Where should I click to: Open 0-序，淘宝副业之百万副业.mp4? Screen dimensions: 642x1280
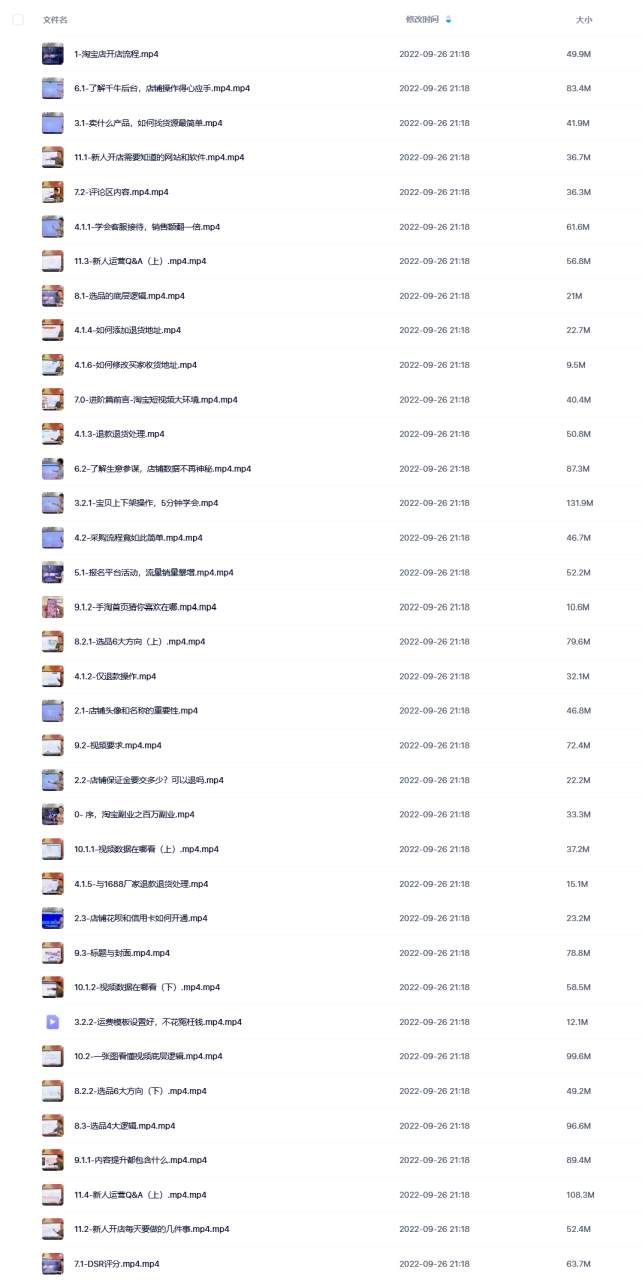click(134, 814)
